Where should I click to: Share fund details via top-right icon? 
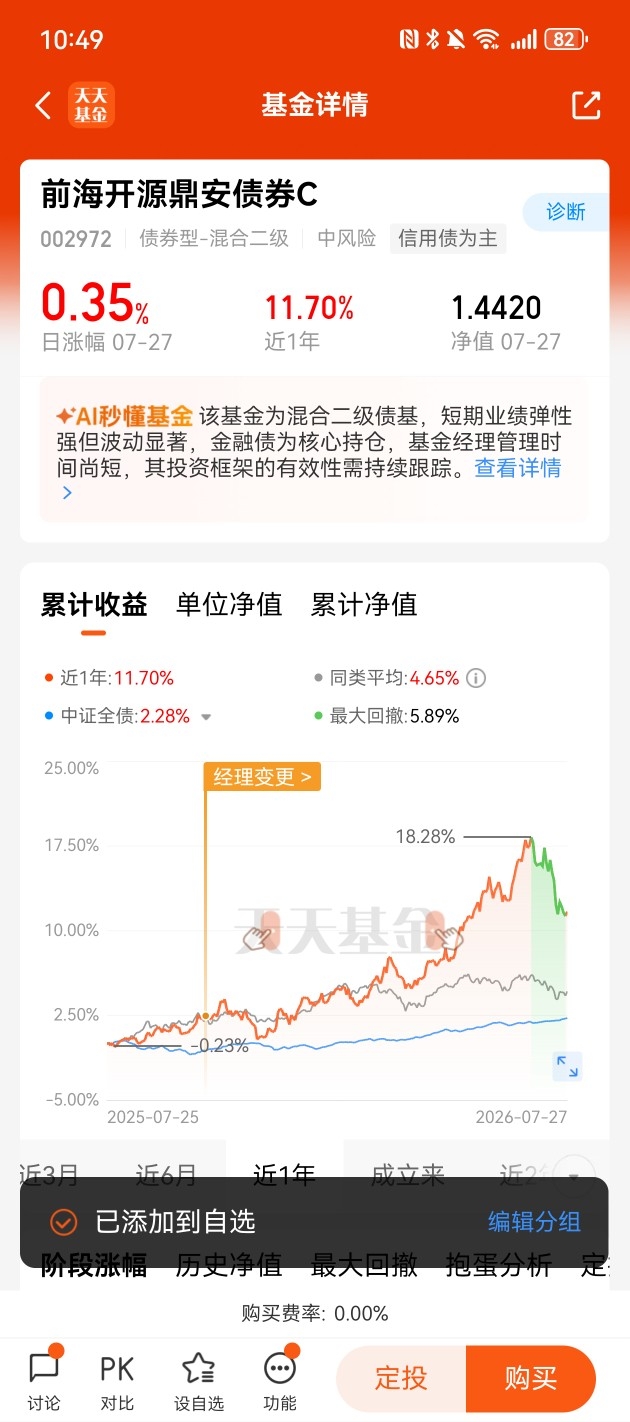[586, 105]
